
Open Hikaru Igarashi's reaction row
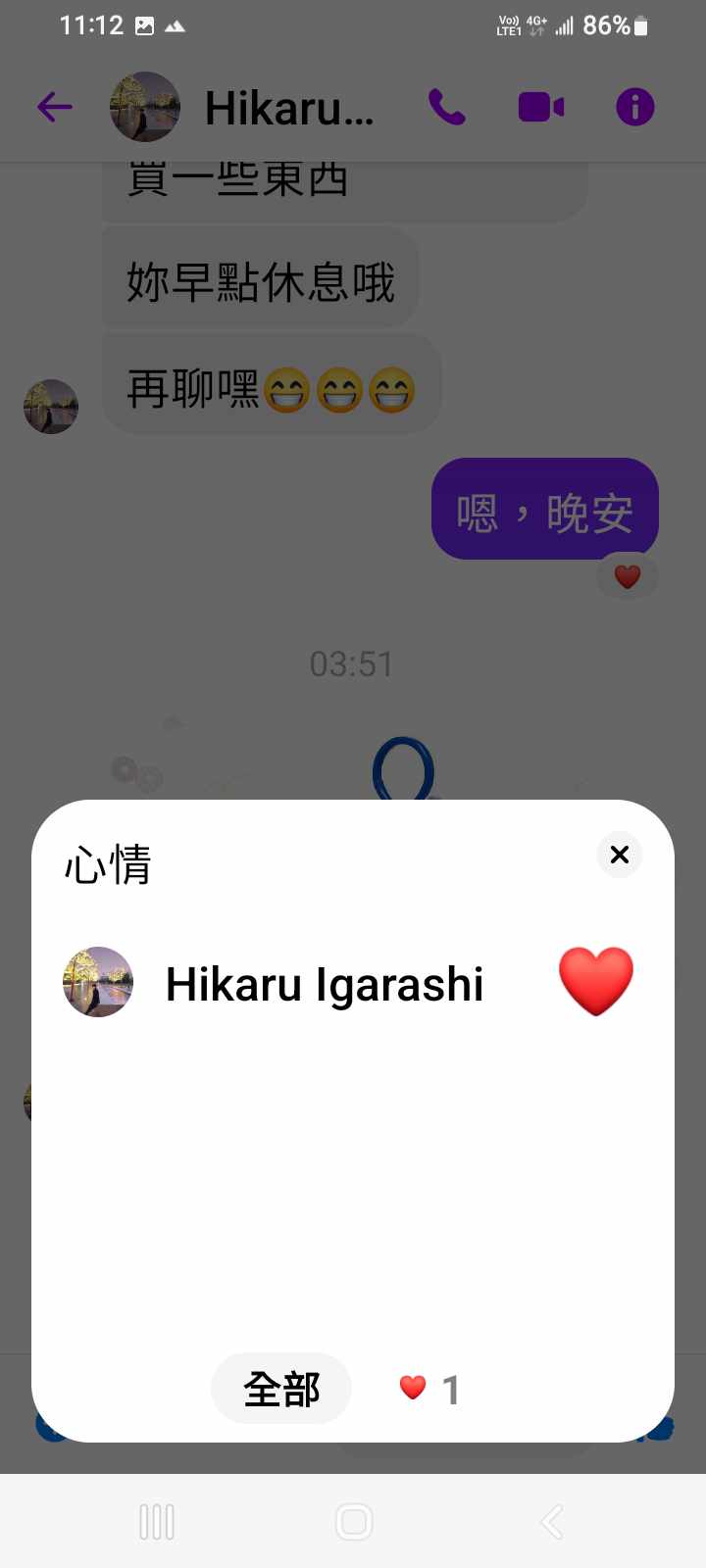[x=324, y=983]
